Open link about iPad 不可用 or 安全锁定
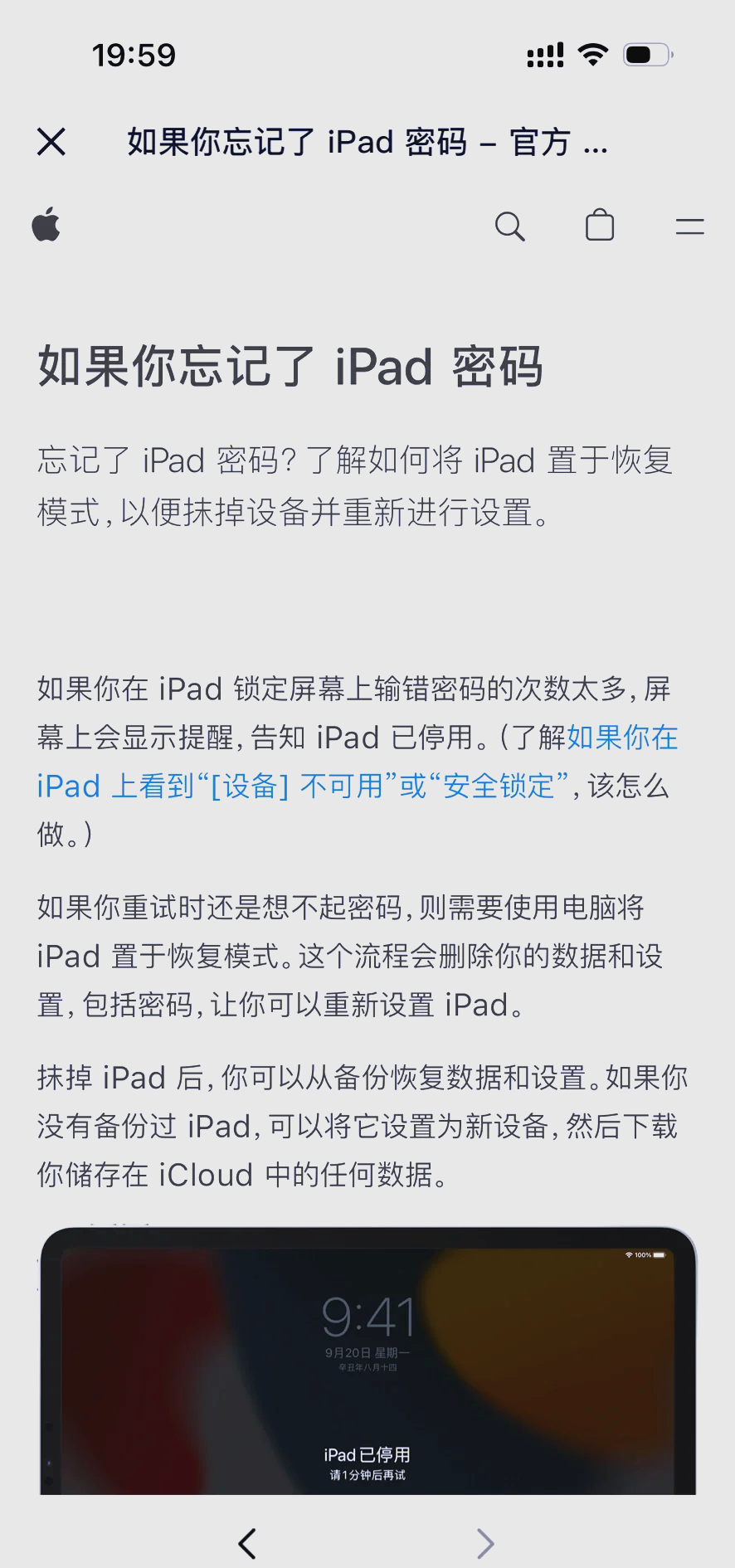This screenshot has height=1568, width=735. pos(358,762)
